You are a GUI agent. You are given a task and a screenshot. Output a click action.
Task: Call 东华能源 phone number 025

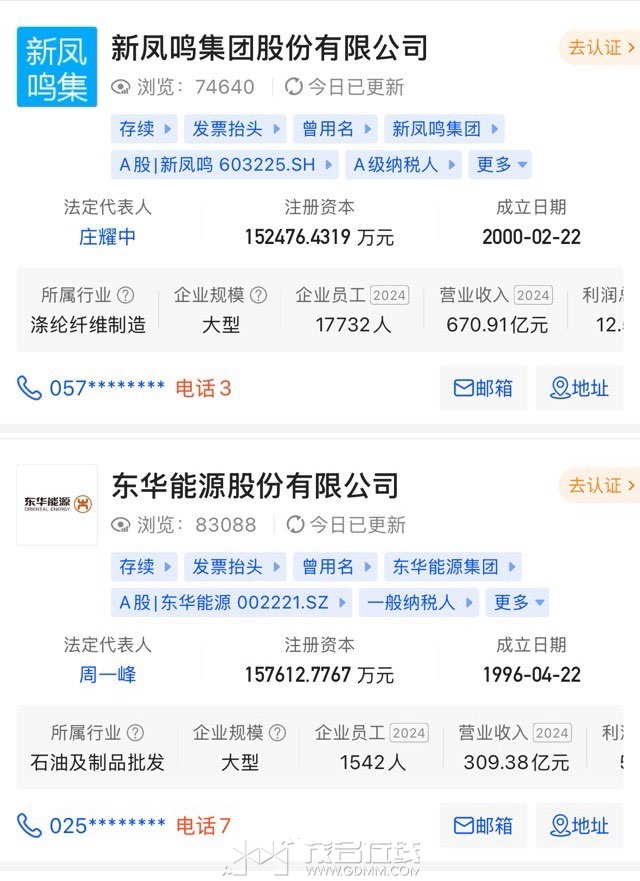coord(107,826)
